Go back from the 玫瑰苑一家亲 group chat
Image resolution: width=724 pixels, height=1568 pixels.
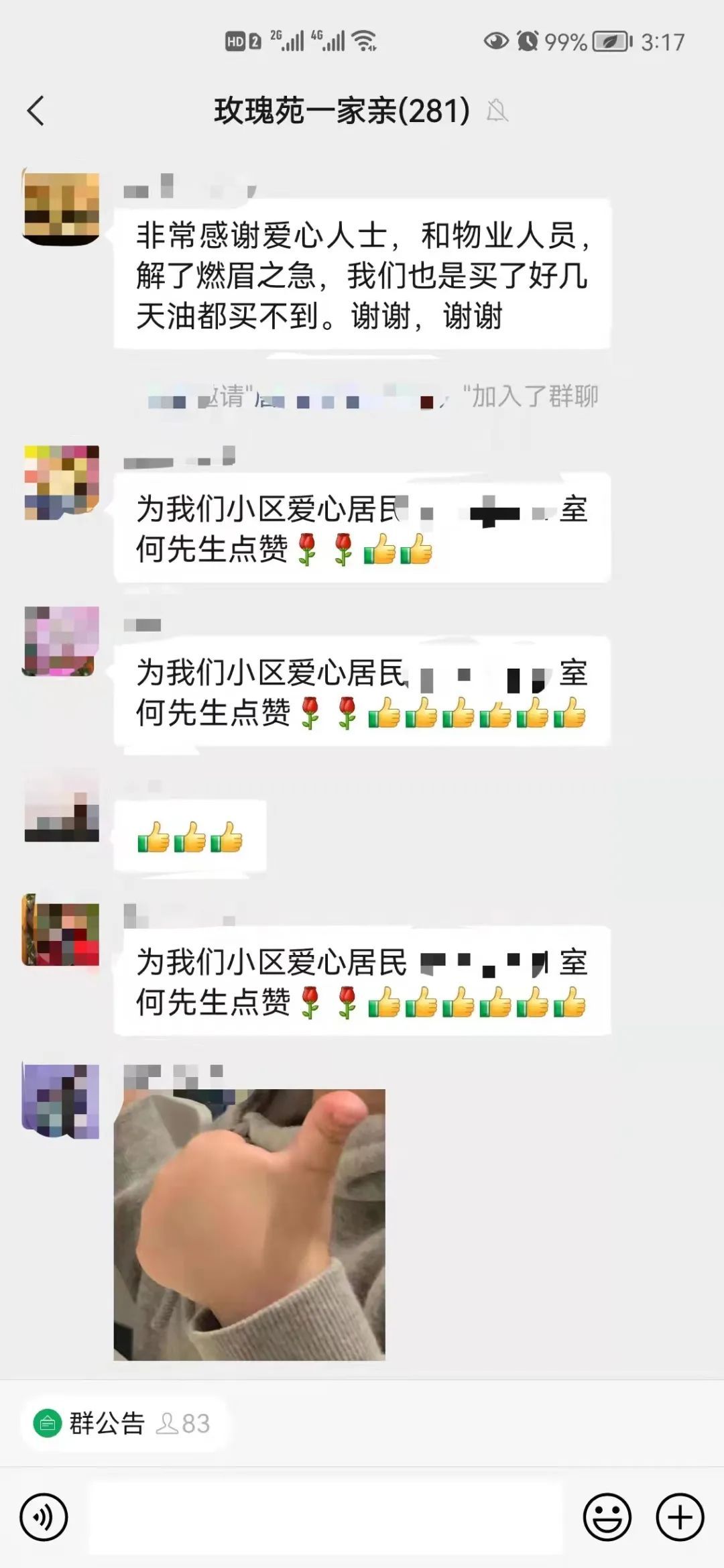pyautogui.click(x=36, y=111)
